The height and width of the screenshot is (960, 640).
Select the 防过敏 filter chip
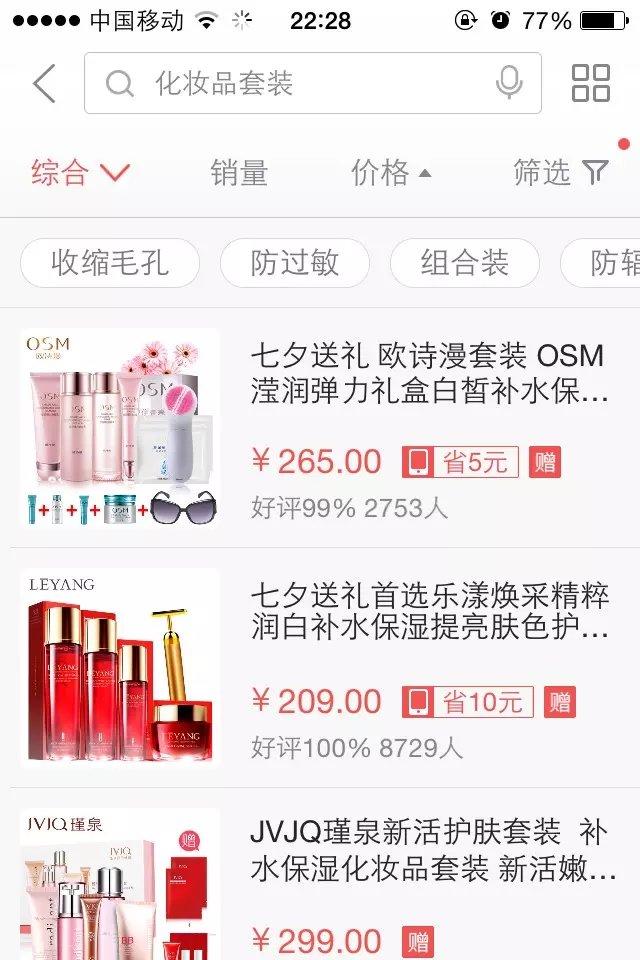295,263
